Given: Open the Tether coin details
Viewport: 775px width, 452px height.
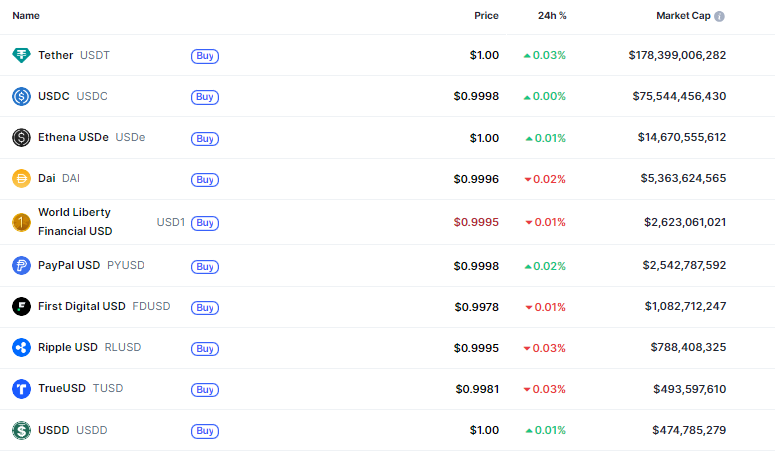Looking at the screenshot, I should (55, 55).
